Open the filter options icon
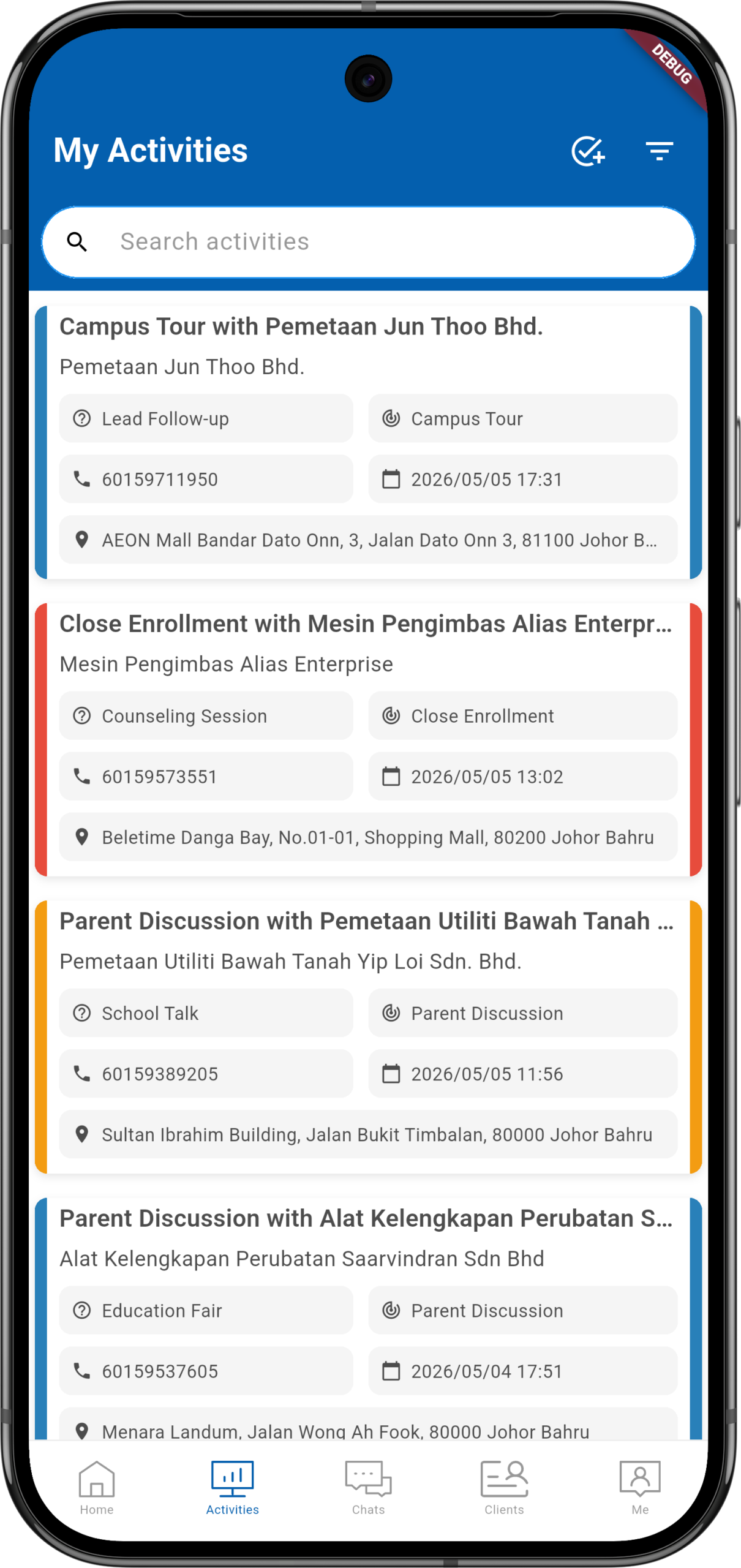 point(659,151)
